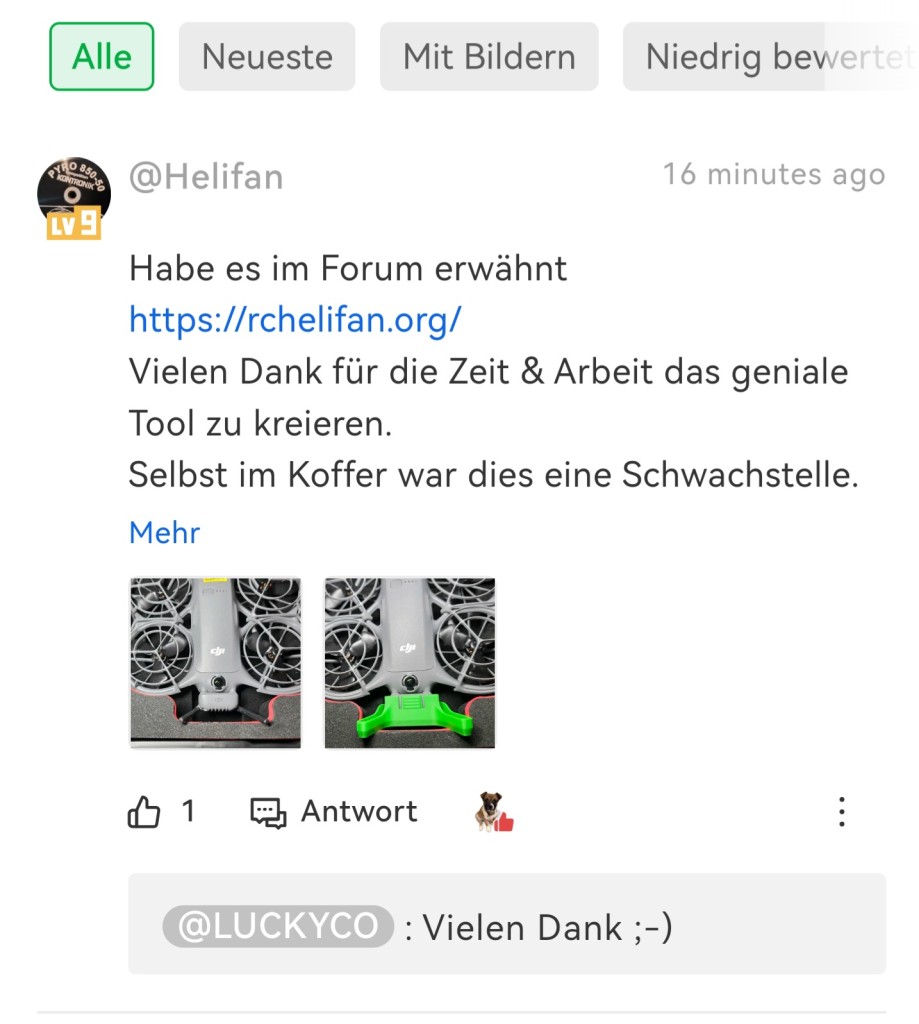Open the comment's three-dot menu
The width and height of the screenshot is (919, 1024).
click(x=842, y=812)
